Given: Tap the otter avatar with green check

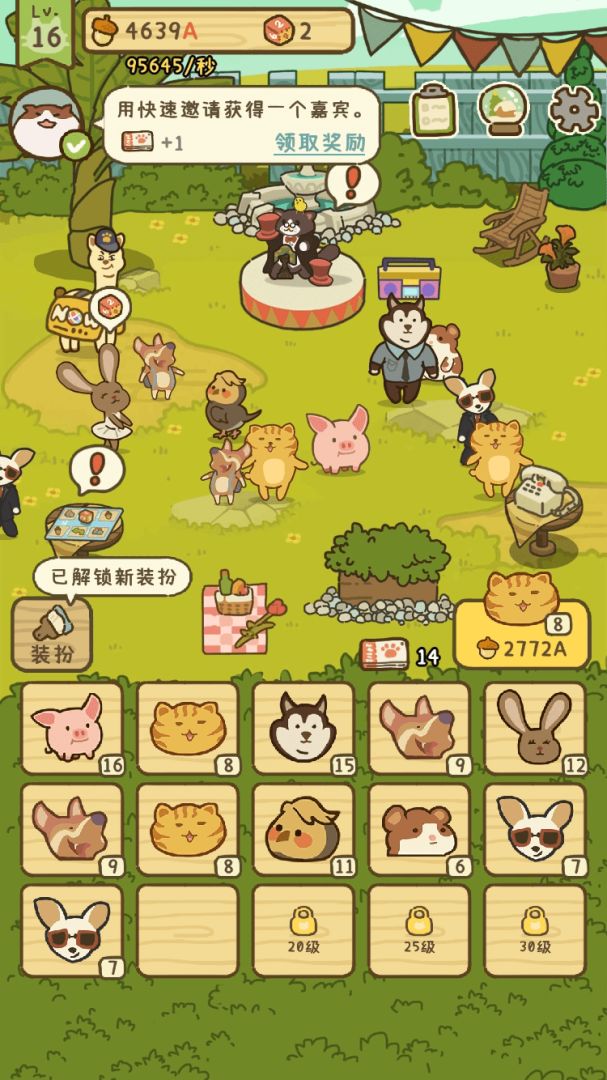Looking at the screenshot, I should click(45, 124).
